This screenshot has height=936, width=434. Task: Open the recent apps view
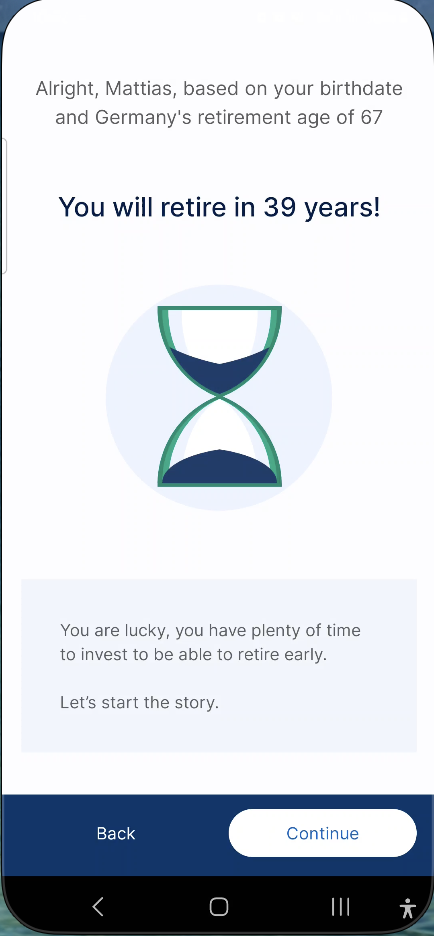[340, 907]
